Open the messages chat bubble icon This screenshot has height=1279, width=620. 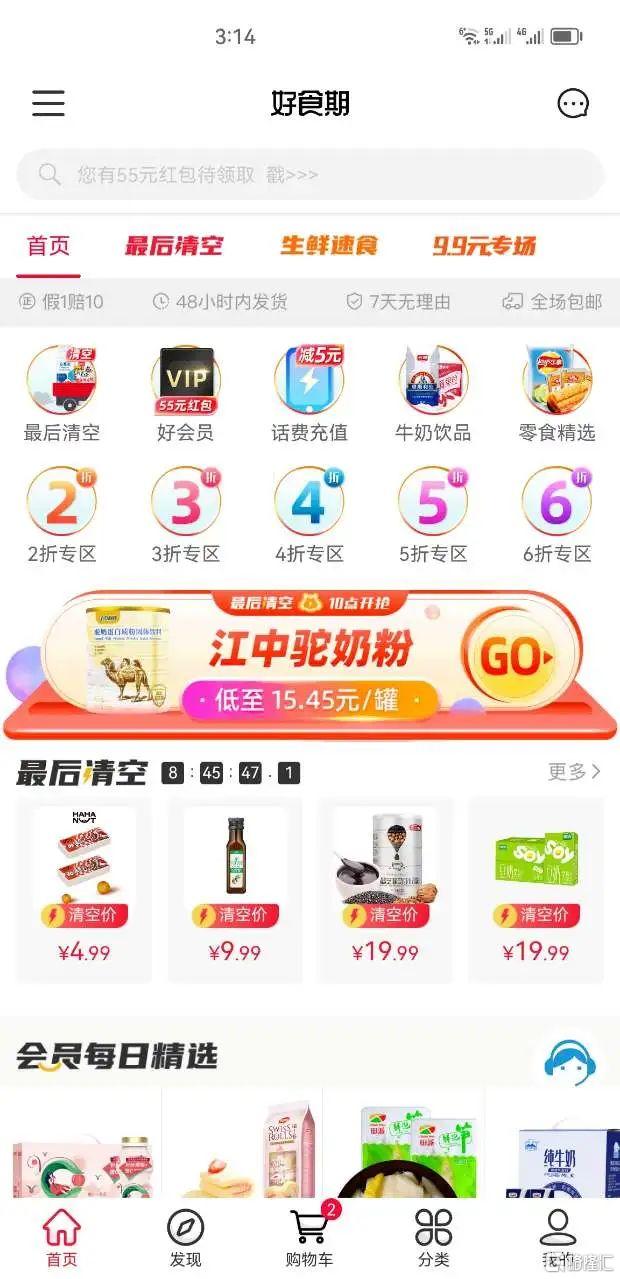click(x=573, y=104)
